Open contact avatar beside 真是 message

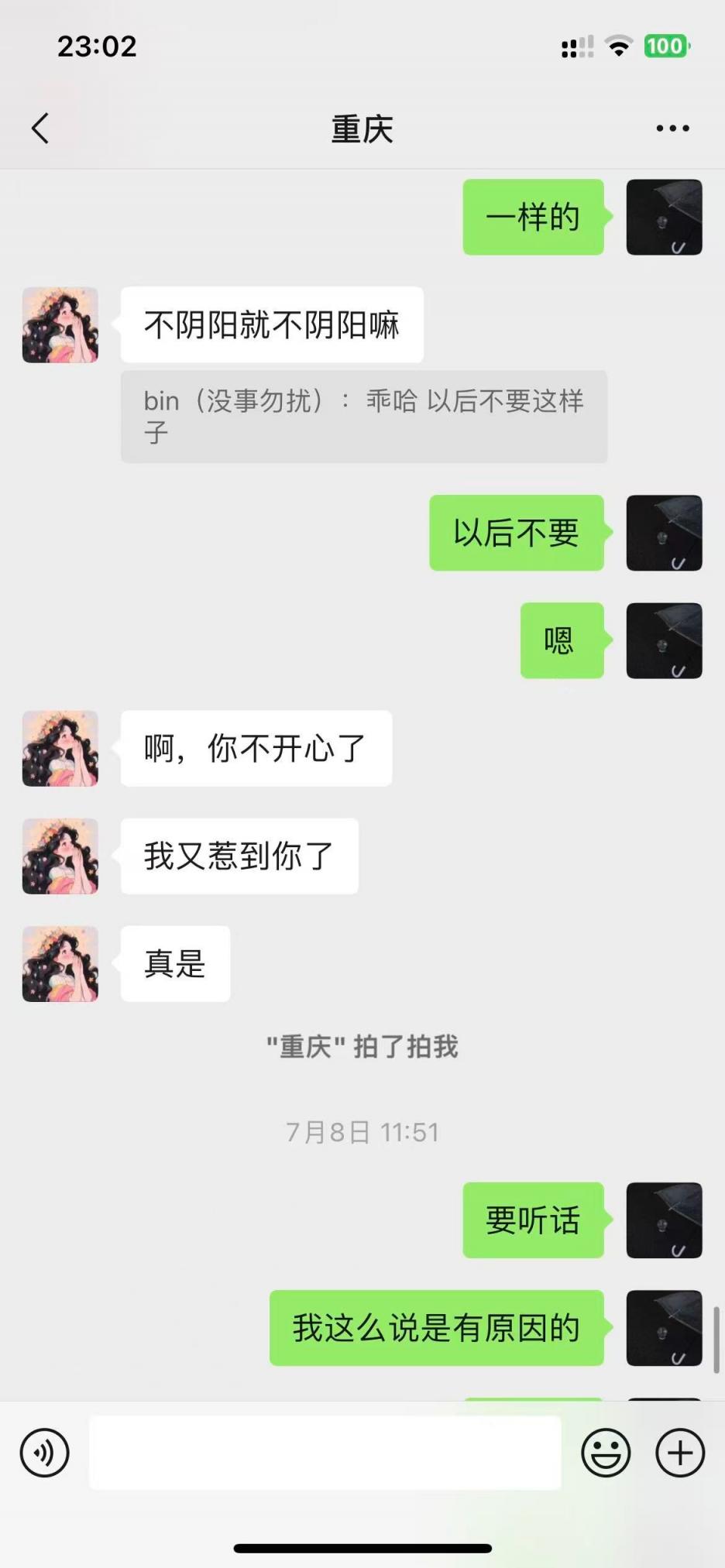pos(60,964)
